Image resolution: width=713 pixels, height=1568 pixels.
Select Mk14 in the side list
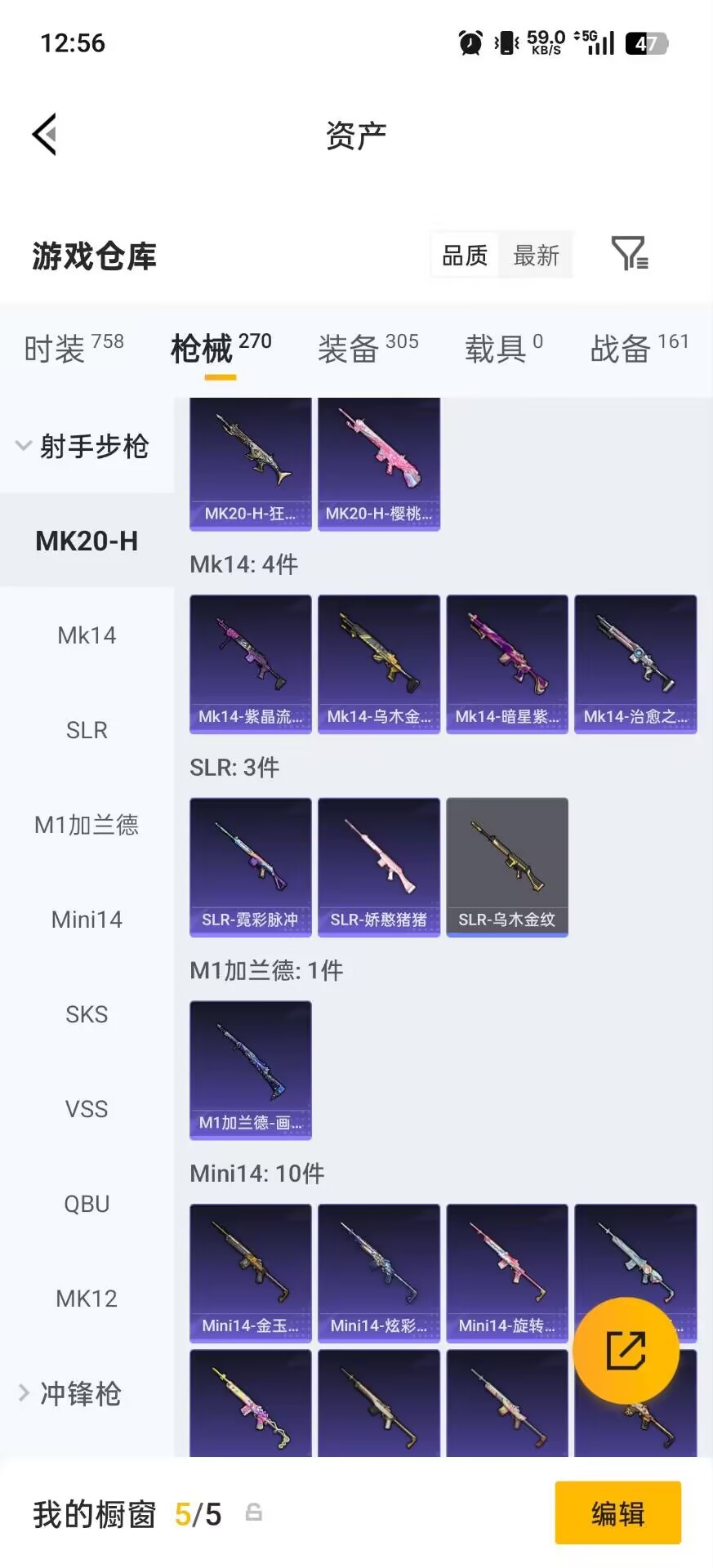coord(87,635)
